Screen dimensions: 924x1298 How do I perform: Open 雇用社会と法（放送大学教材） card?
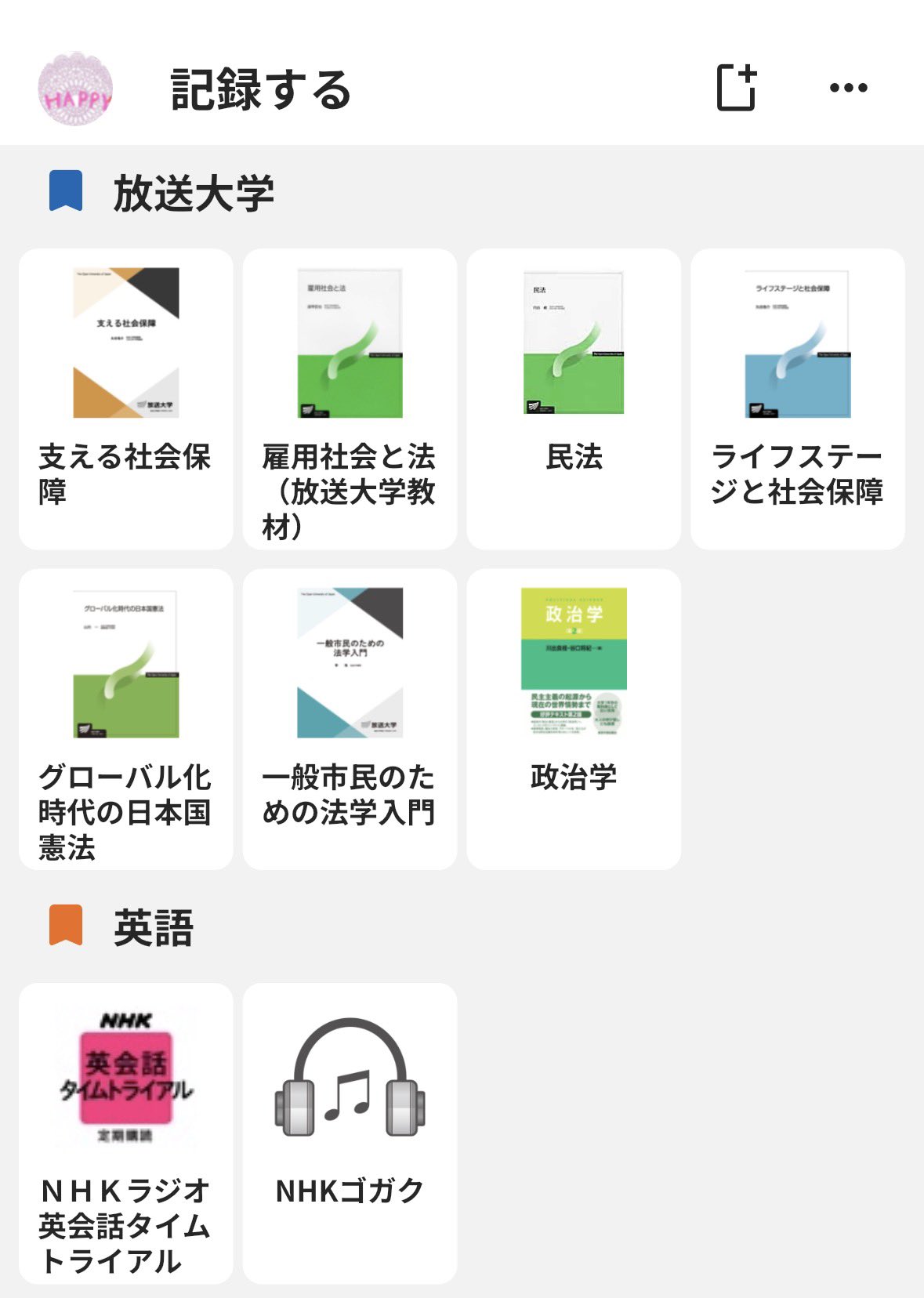(350, 398)
